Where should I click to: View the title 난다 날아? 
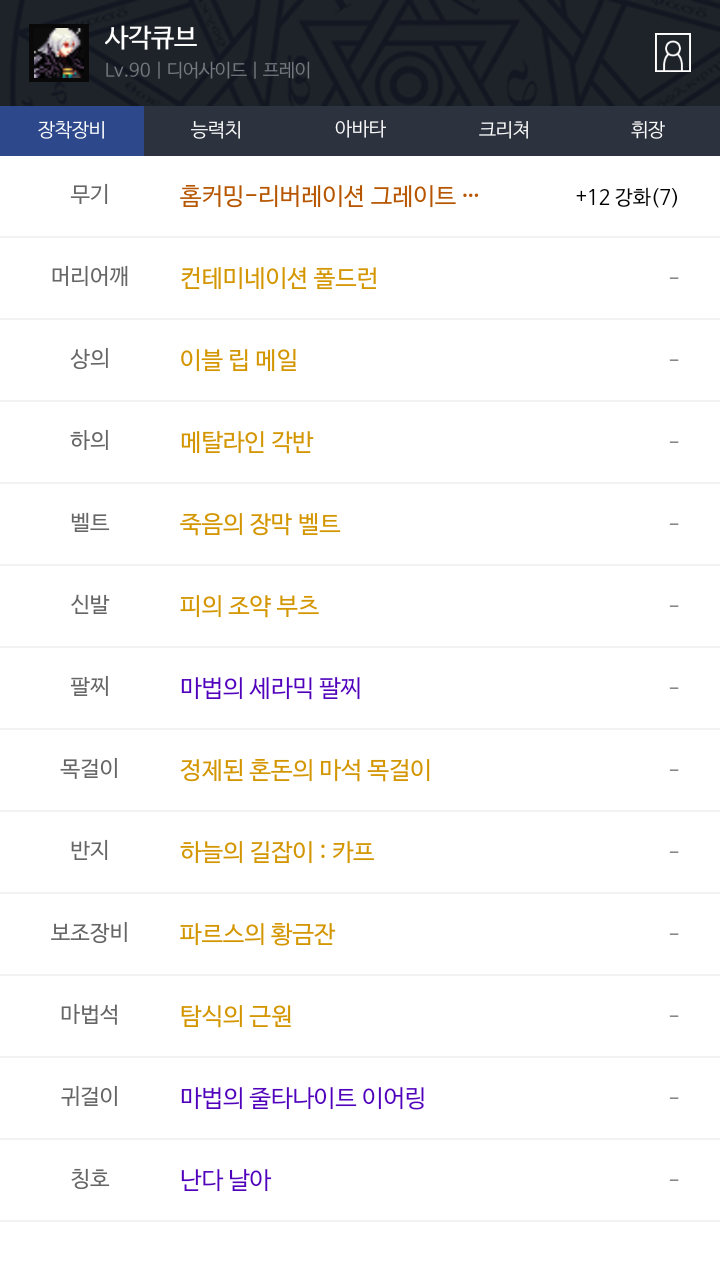click(360, 1180)
